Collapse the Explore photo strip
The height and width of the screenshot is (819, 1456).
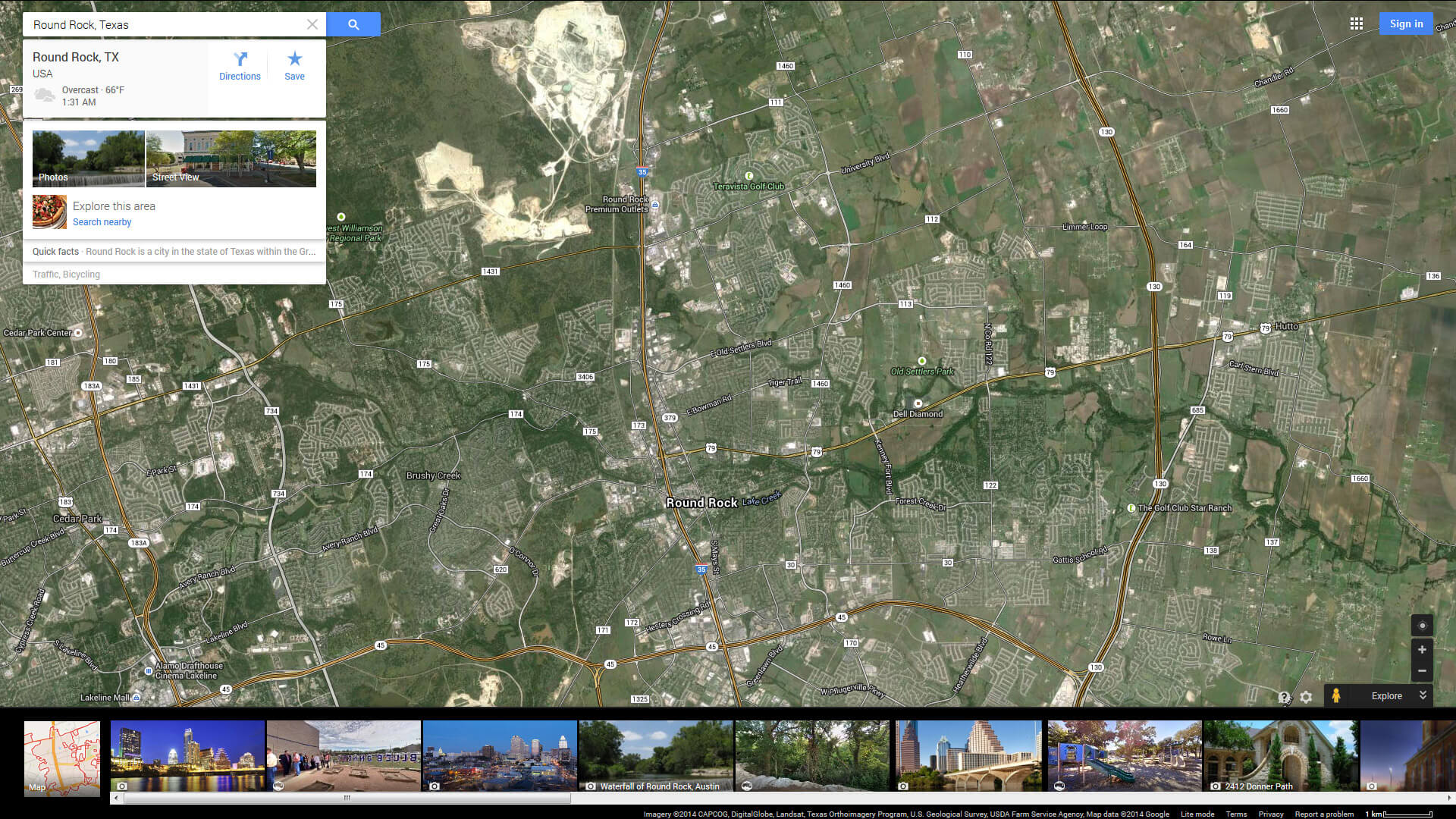point(1423,695)
